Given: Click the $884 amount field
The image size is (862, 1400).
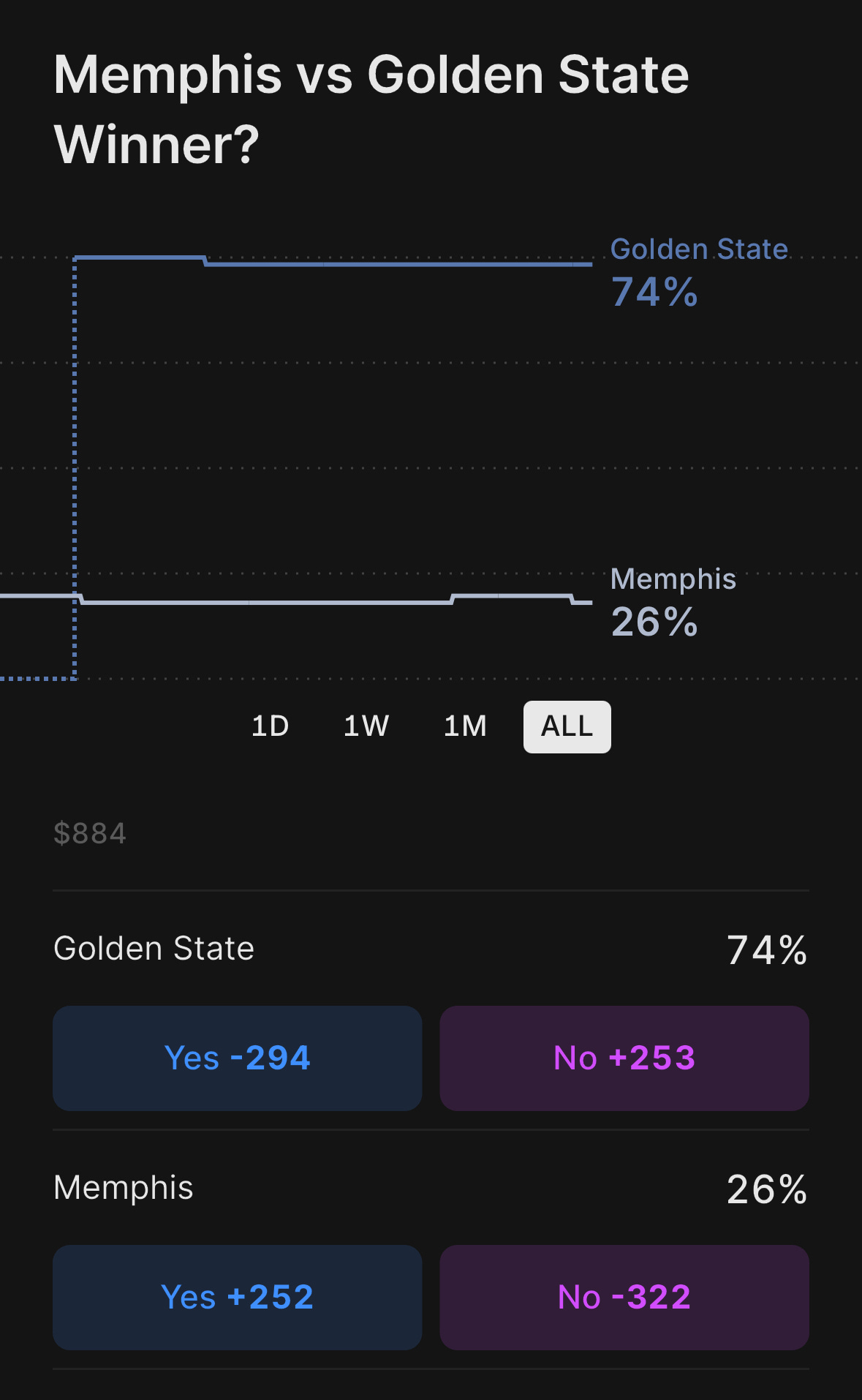Looking at the screenshot, I should [x=89, y=832].
